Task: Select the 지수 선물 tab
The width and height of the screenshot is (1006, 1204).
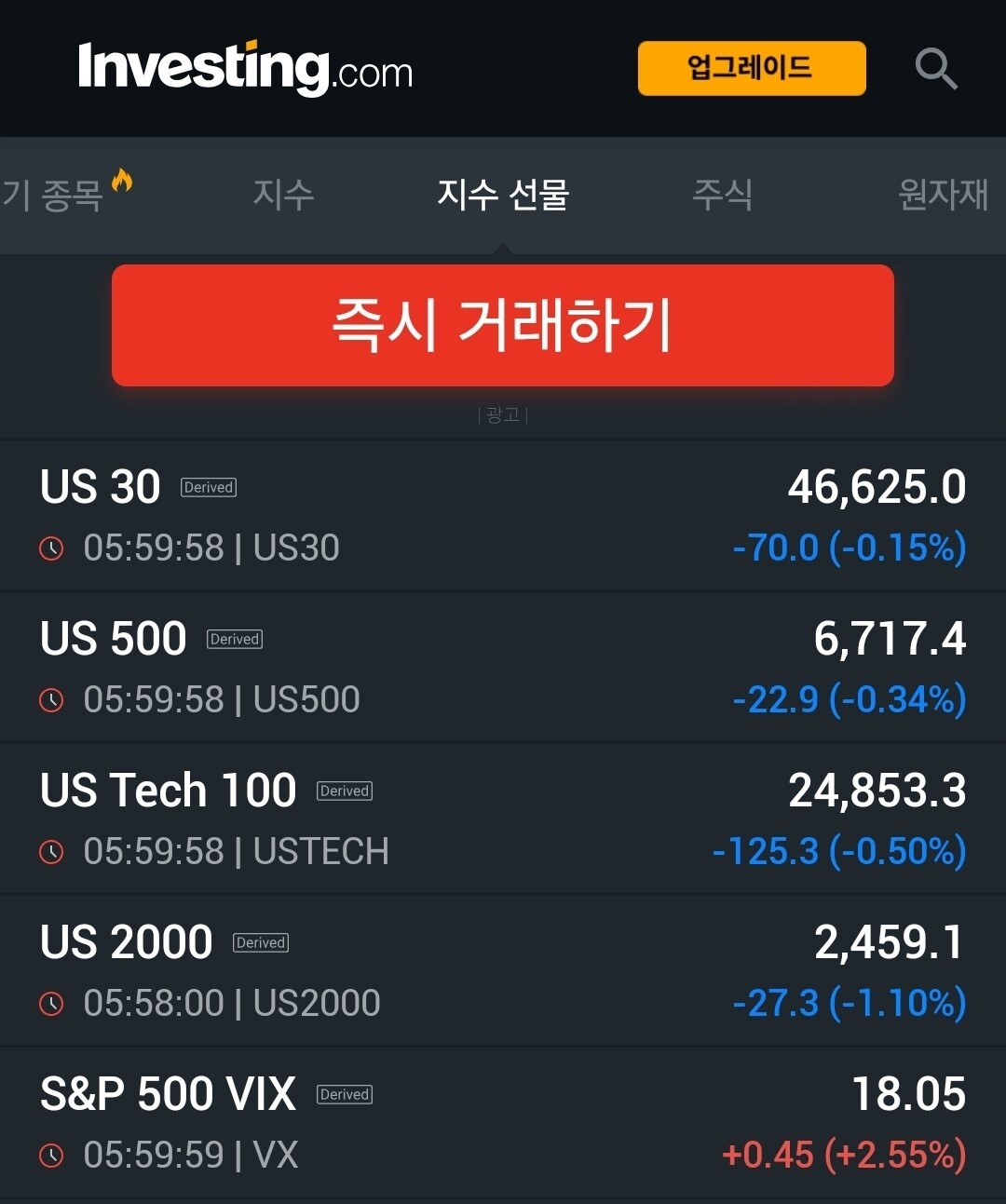Action: (503, 195)
